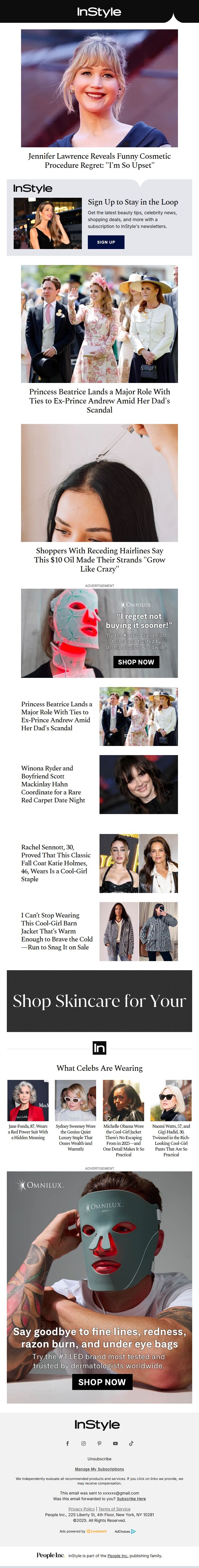Screen dimensions: 199x1568
Task: Tap Shop Now on the red Omnilux mask ad
Action: coord(136,662)
